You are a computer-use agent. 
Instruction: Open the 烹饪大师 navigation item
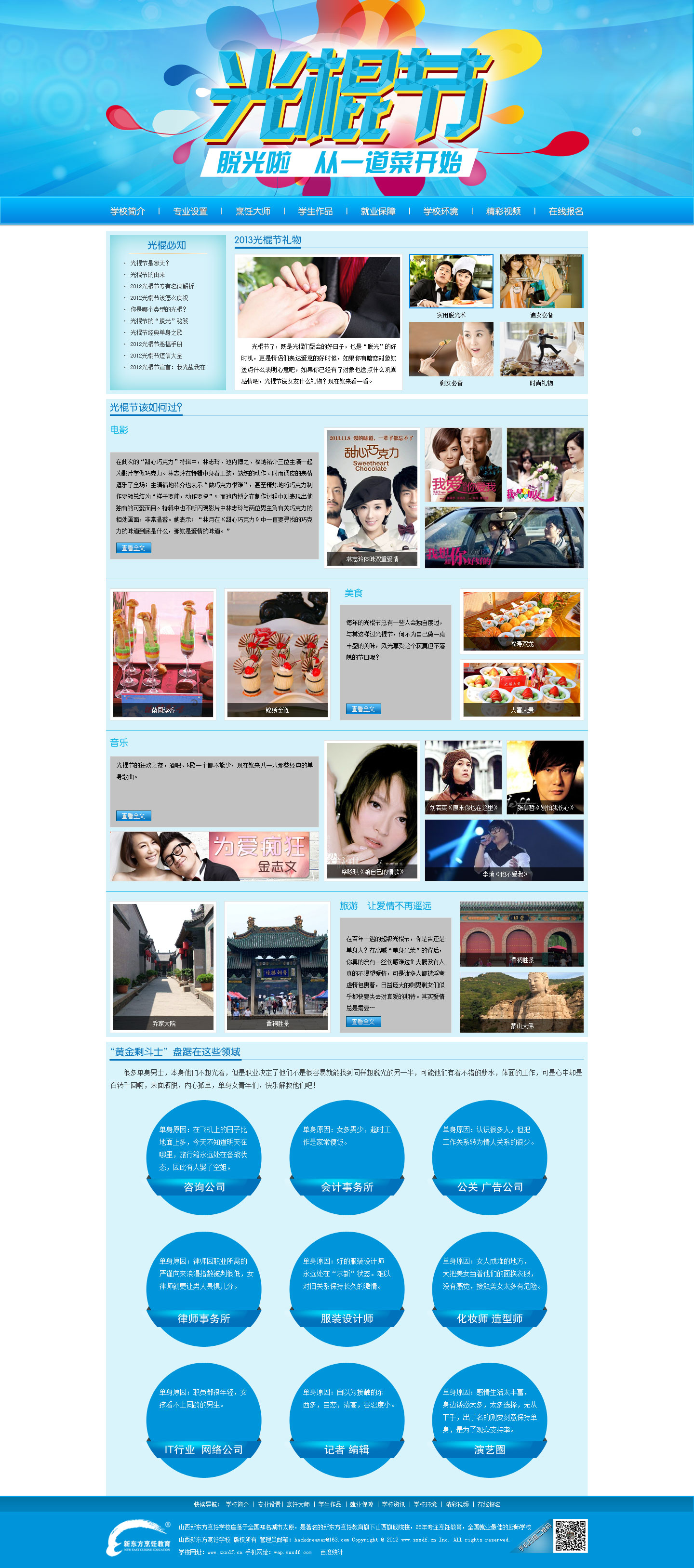pyautogui.click(x=253, y=211)
